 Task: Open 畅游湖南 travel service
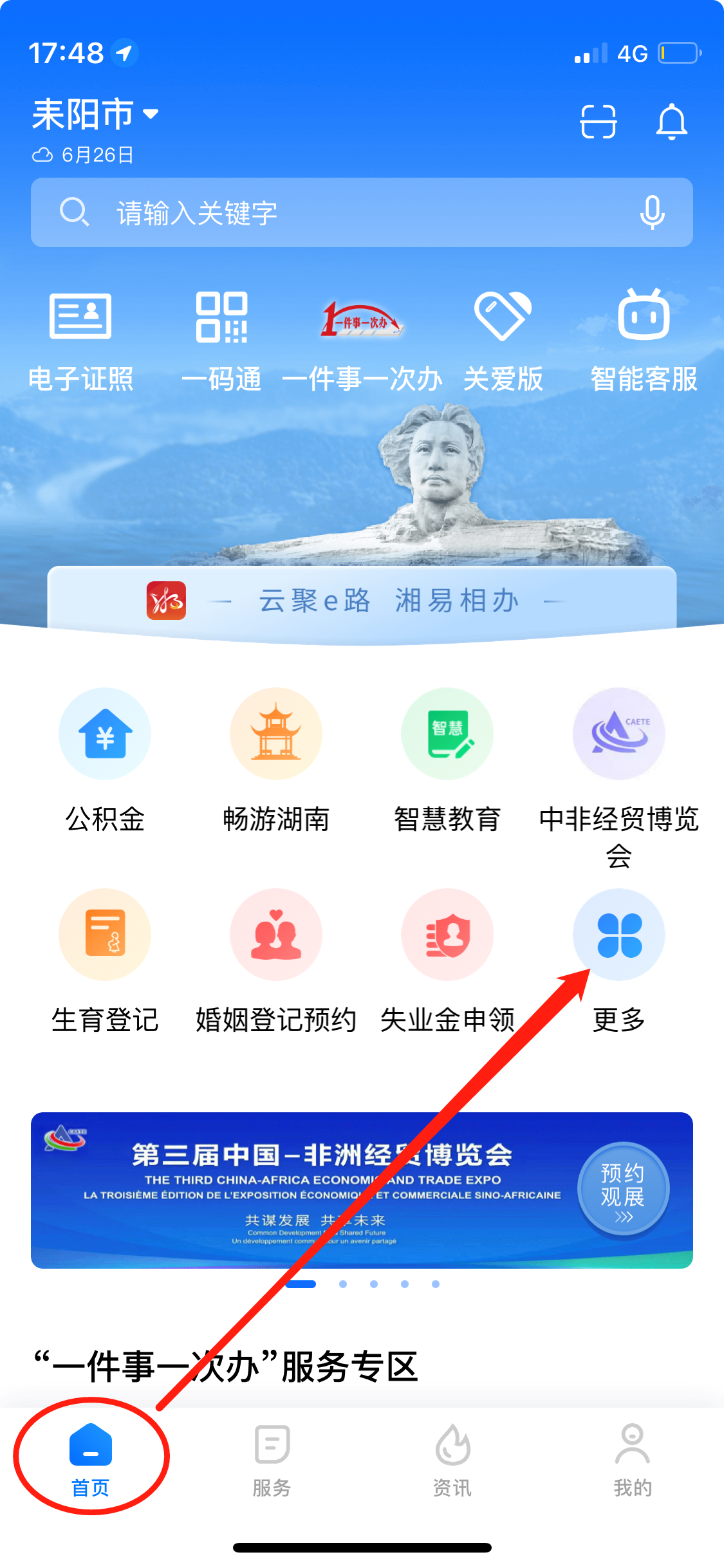[276, 760]
